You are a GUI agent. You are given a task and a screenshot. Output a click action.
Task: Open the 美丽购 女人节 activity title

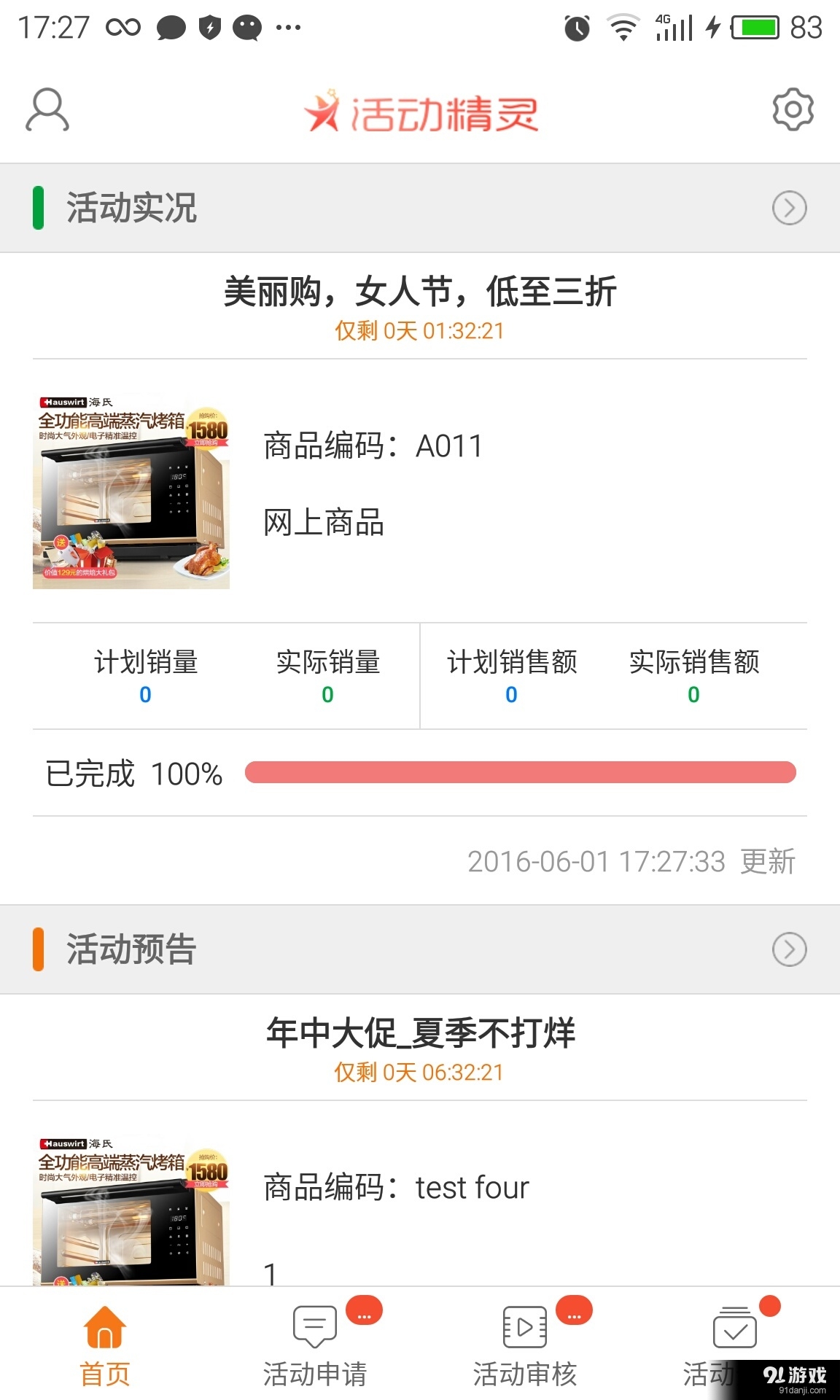[420, 290]
